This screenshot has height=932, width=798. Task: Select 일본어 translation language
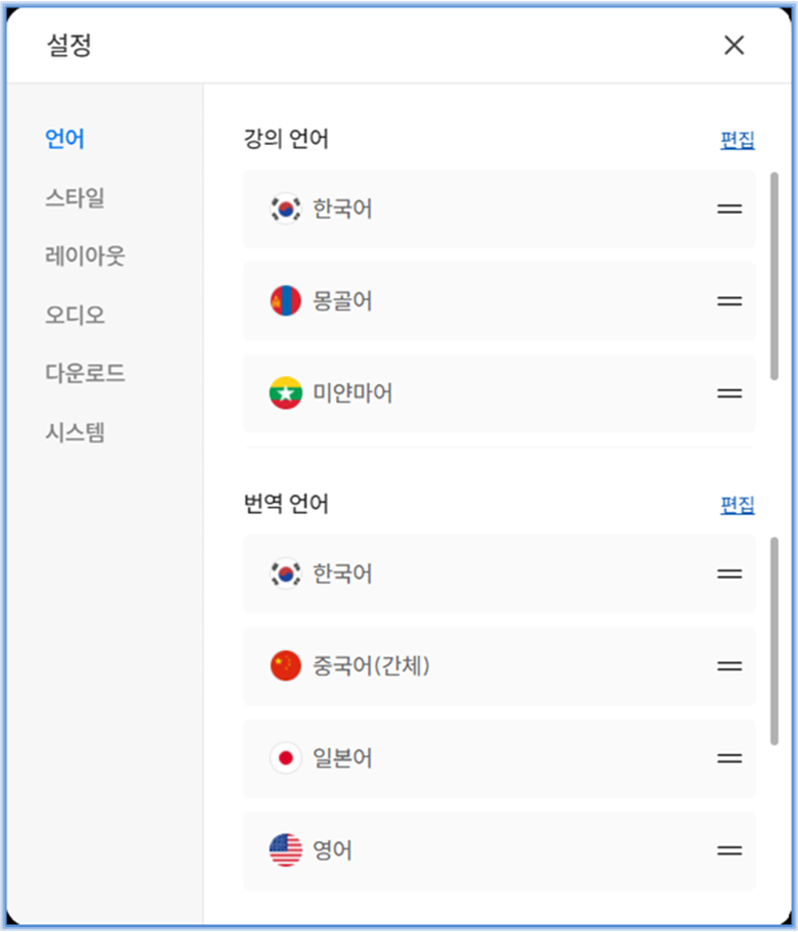(342, 758)
